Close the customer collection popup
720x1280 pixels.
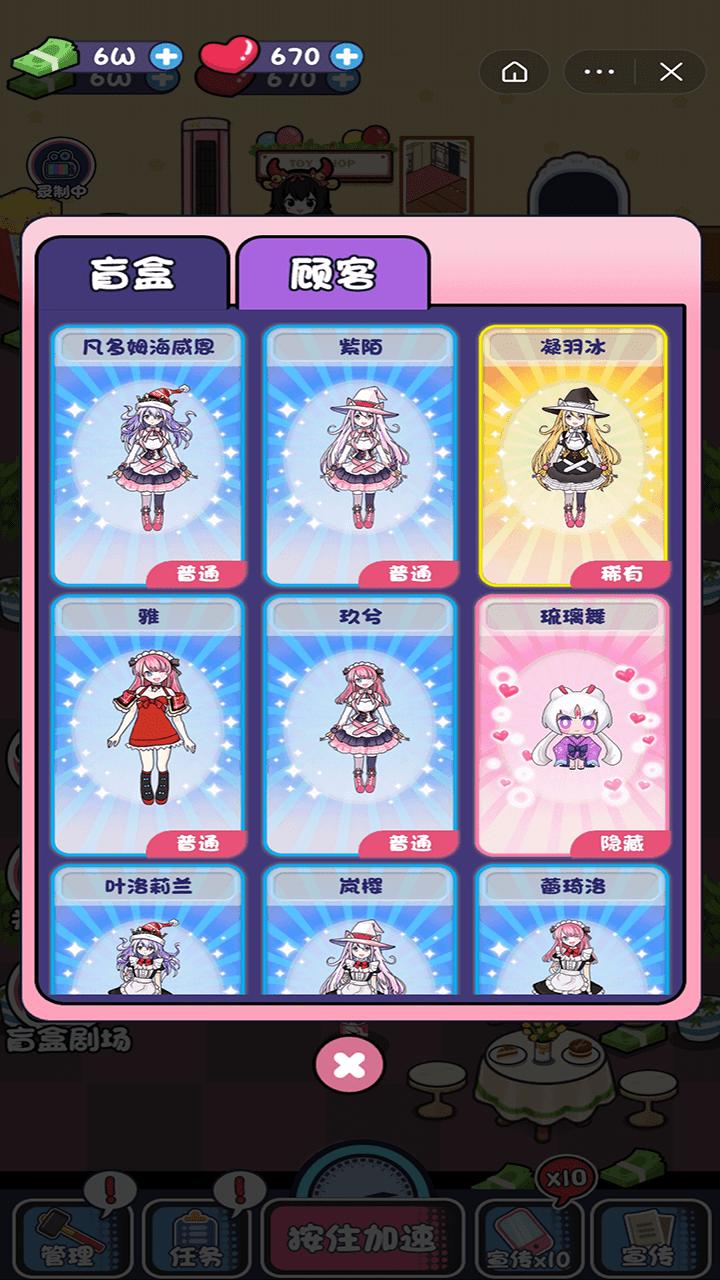(349, 1064)
